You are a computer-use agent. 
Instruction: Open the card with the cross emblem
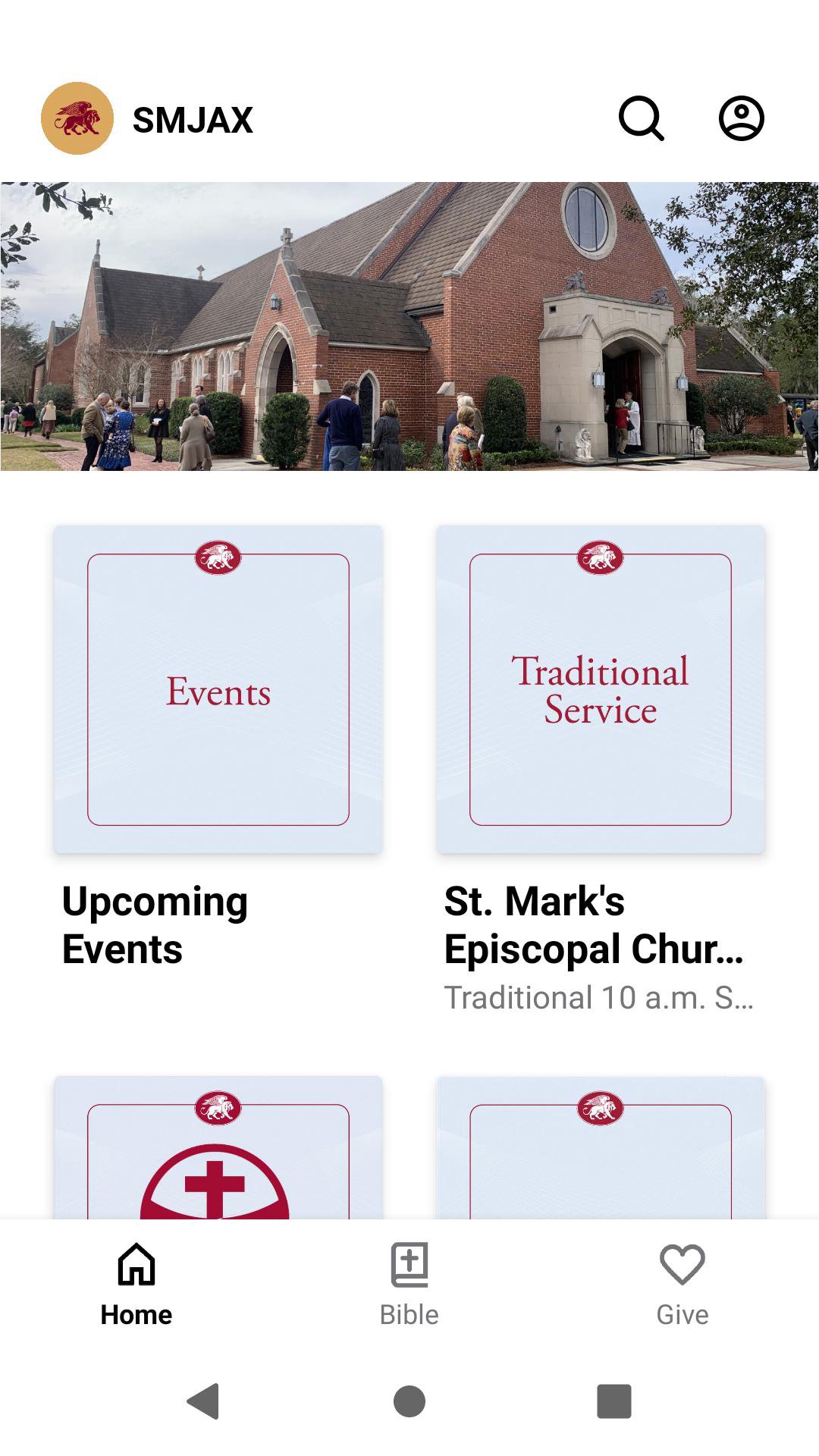click(218, 1148)
